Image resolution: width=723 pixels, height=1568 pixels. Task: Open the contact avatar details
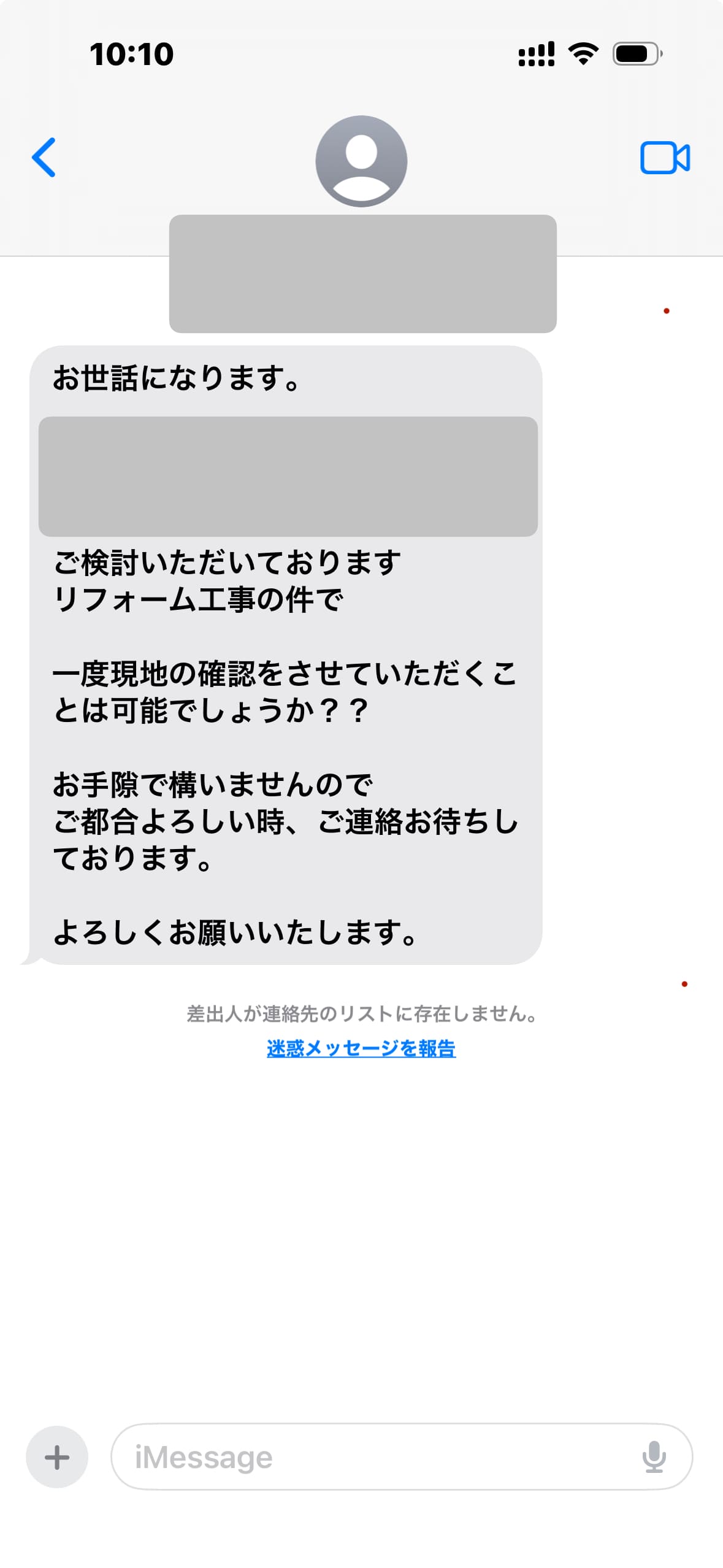coord(361,161)
